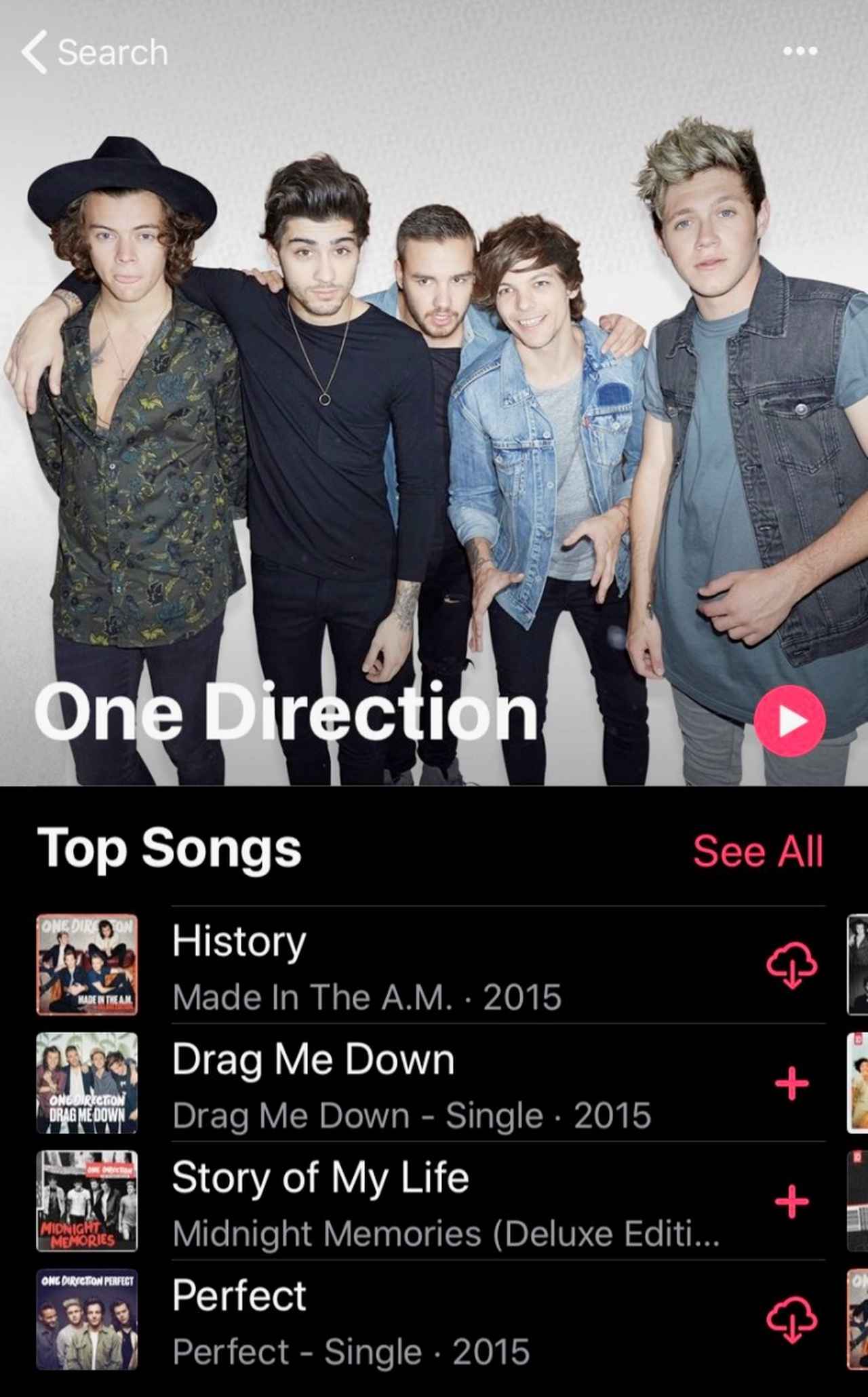Play One Direction's music

pos(789,721)
